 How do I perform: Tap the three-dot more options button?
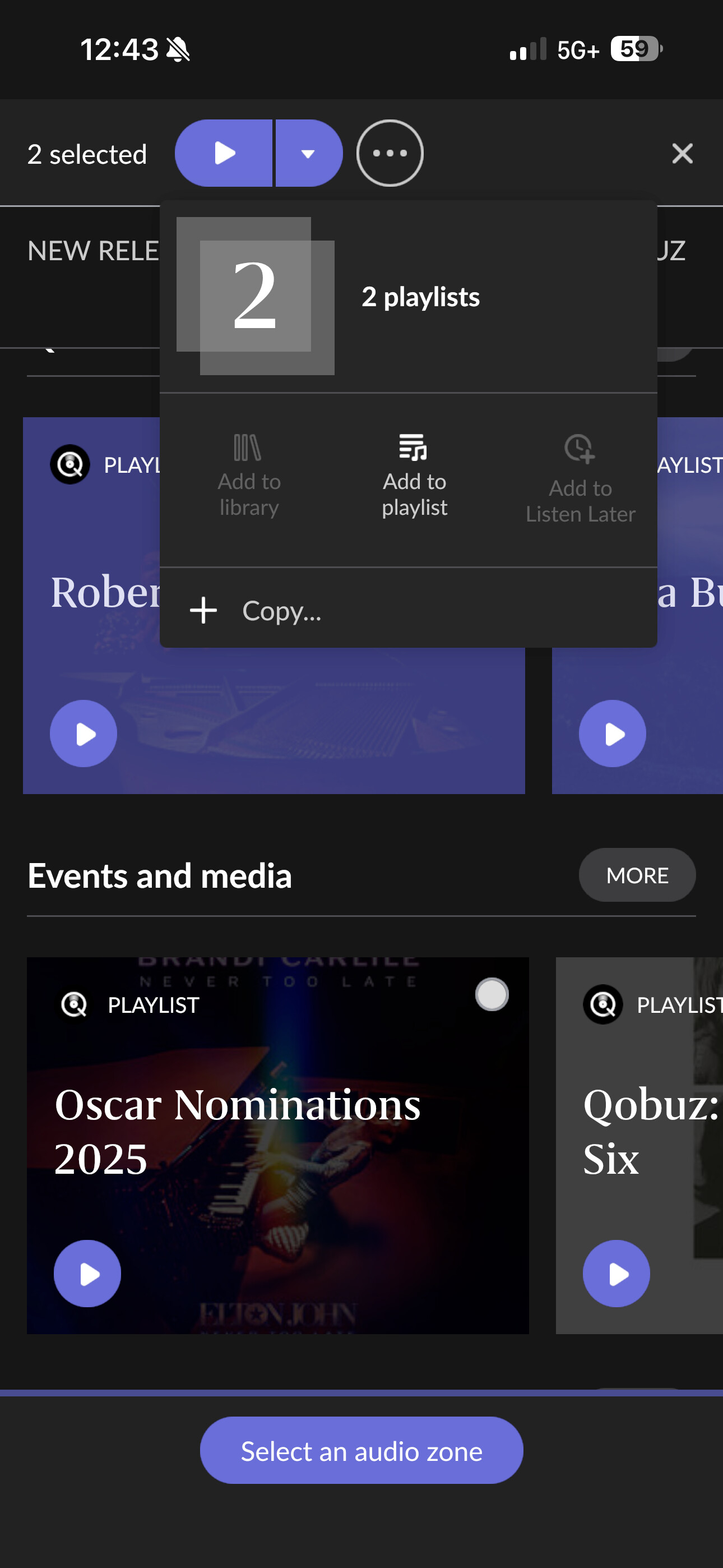[390, 154]
